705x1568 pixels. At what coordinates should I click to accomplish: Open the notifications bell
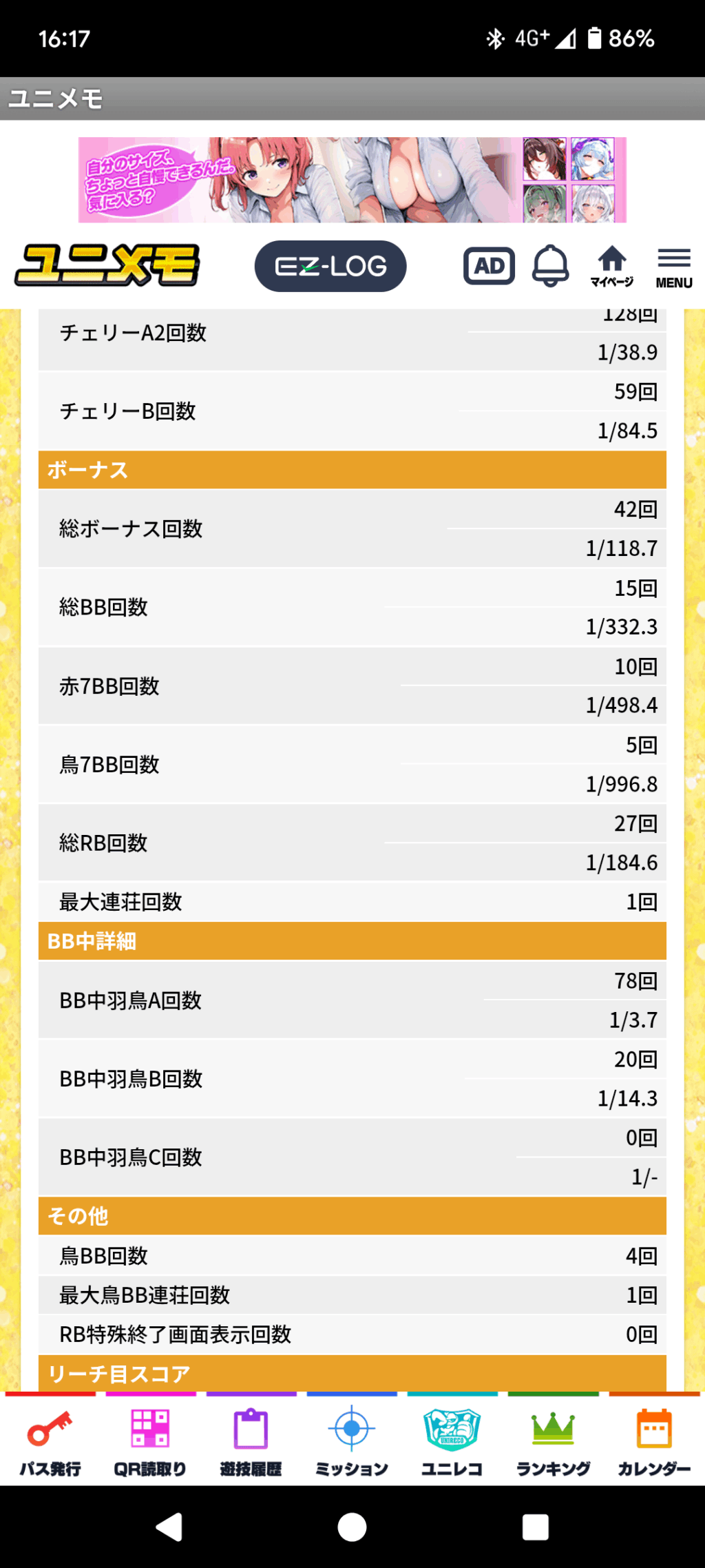click(550, 266)
